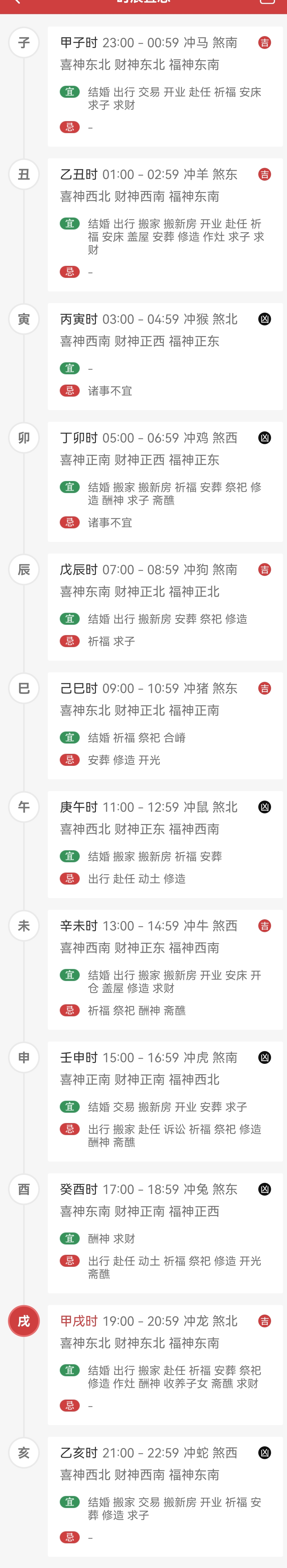Screen dimensions: 287x1568
Task: Select the 己巳时 09:00 hour entry
Action: [x=164, y=725]
